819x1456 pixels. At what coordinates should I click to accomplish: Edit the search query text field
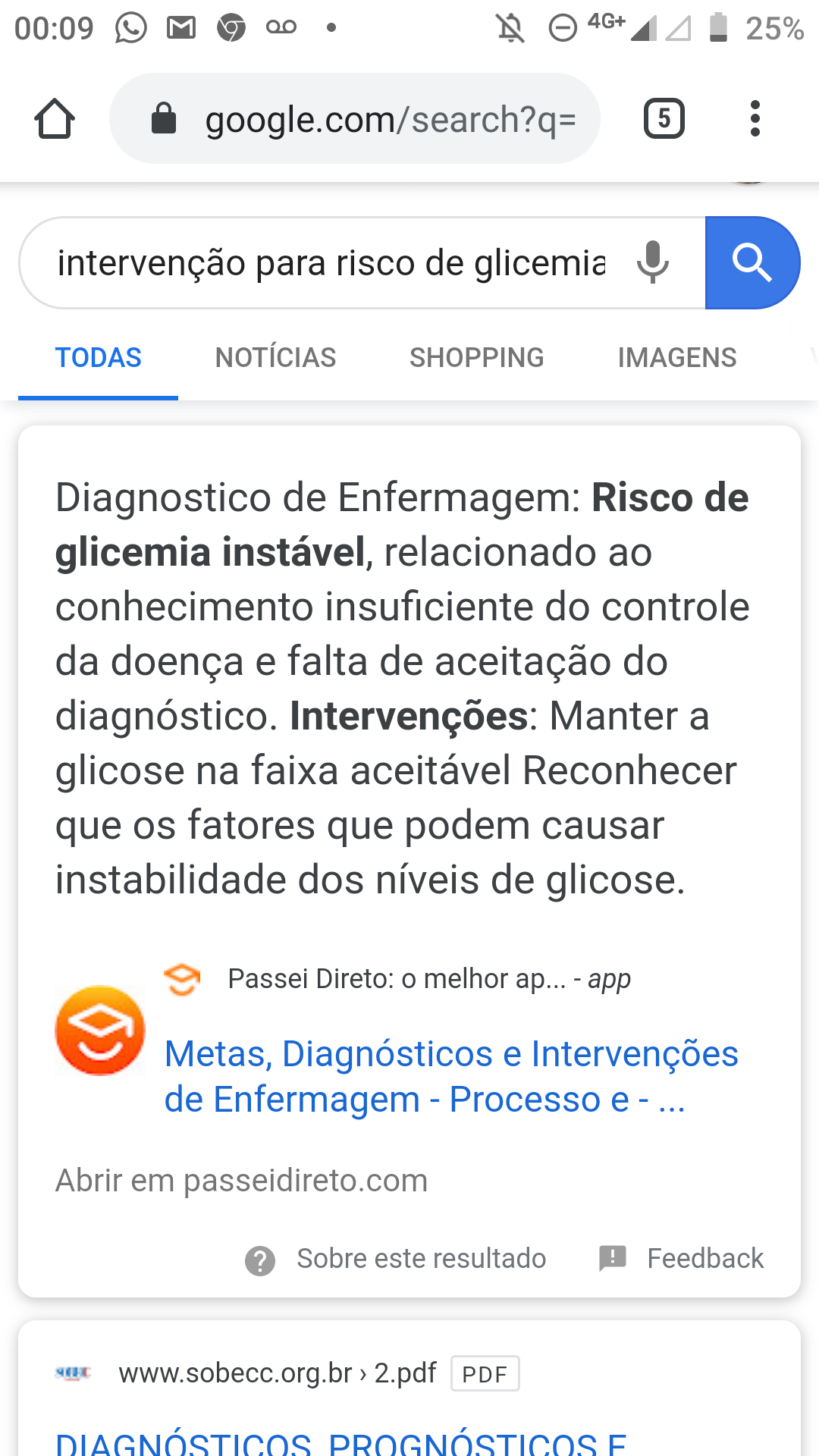coord(331,263)
